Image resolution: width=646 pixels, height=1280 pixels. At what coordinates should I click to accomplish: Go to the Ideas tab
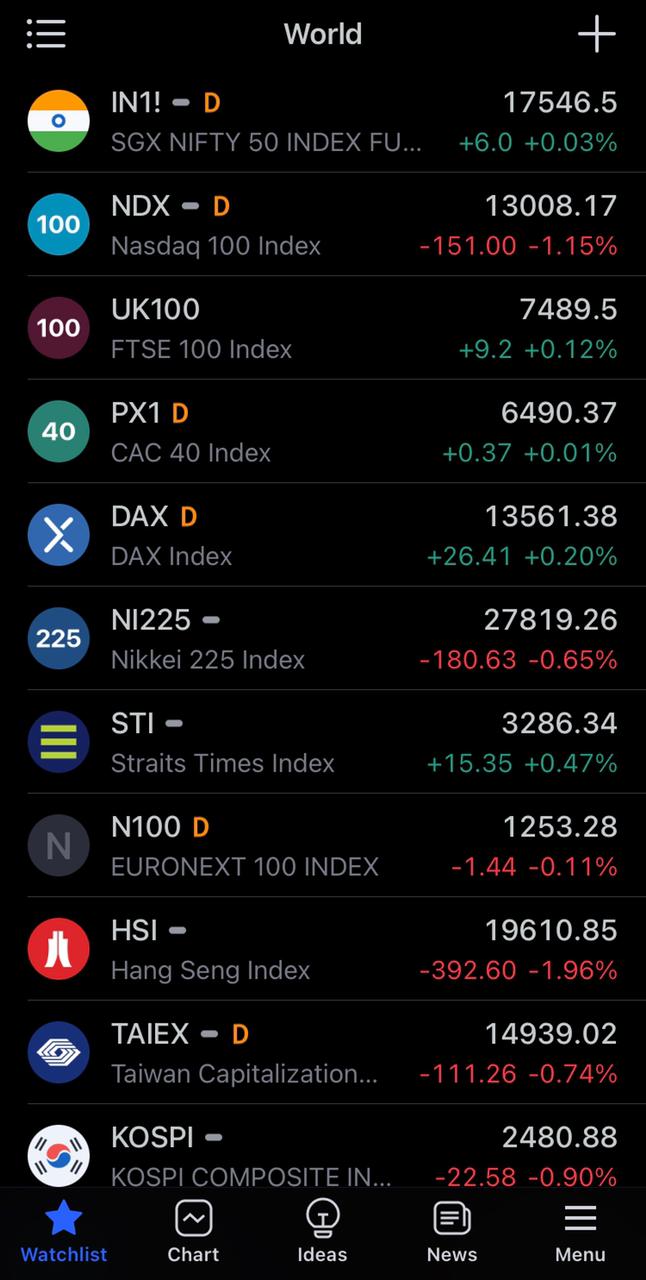coord(322,1233)
